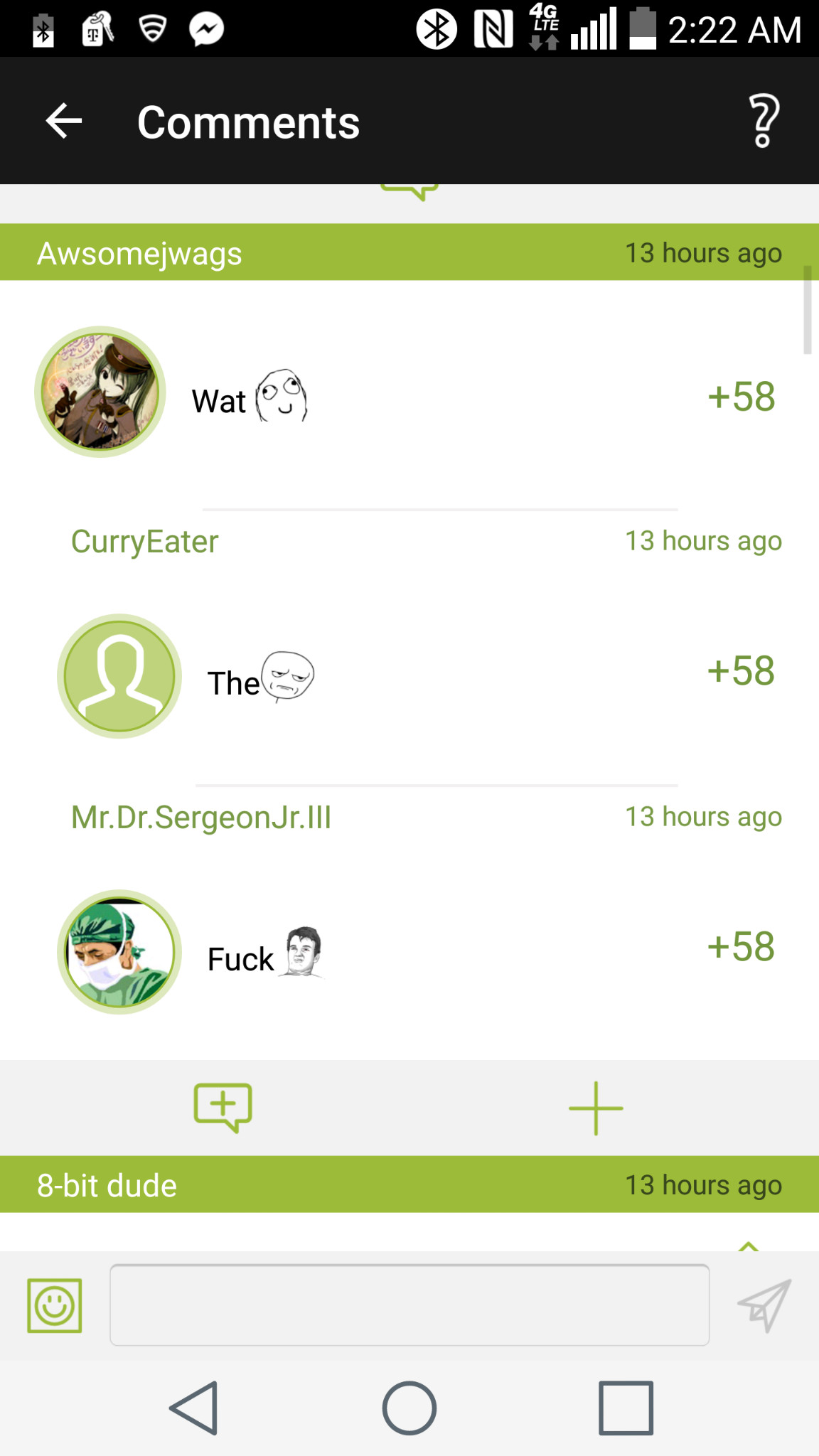The height and width of the screenshot is (1456, 819).
Task: Open the help question mark icon
Action: (x=764, y=121)
